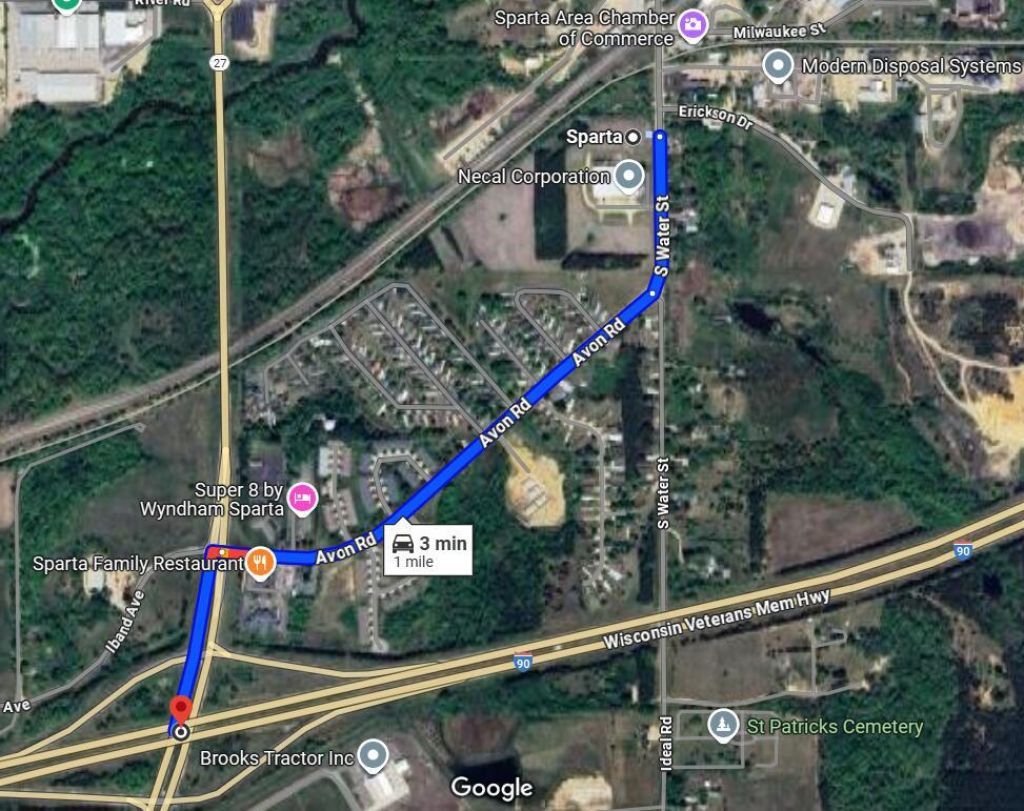Tap the Necal Corporation map marker

628,177
